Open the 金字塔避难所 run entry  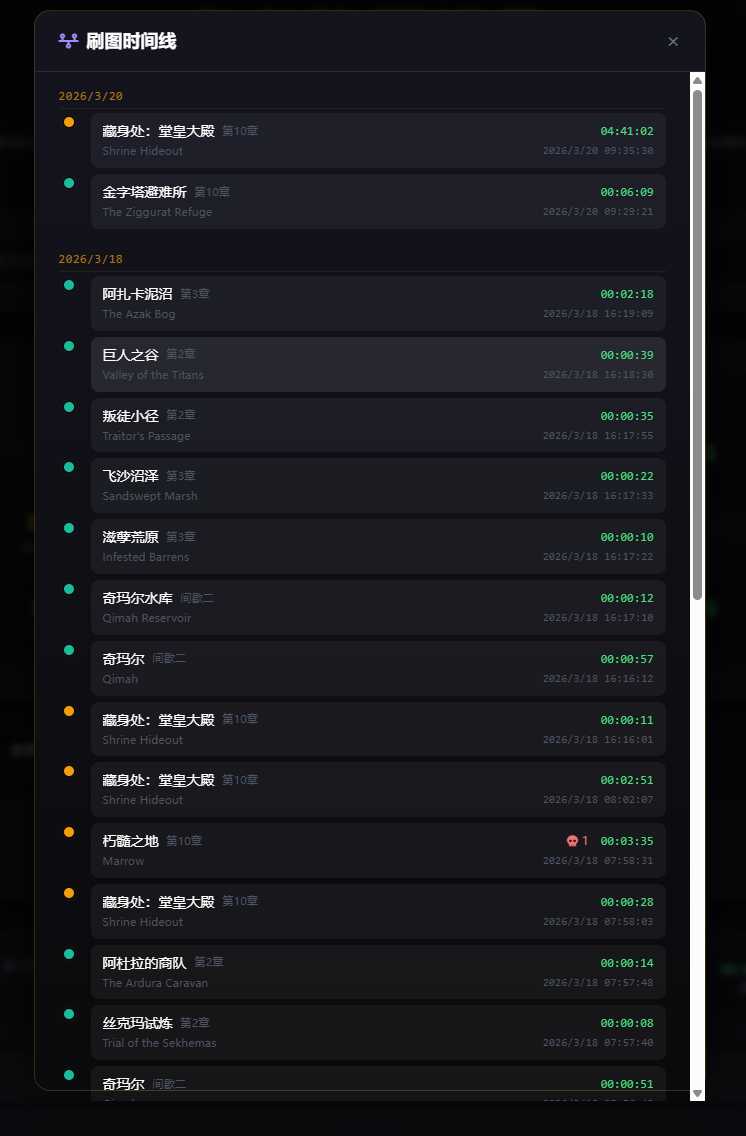[378, 201]
